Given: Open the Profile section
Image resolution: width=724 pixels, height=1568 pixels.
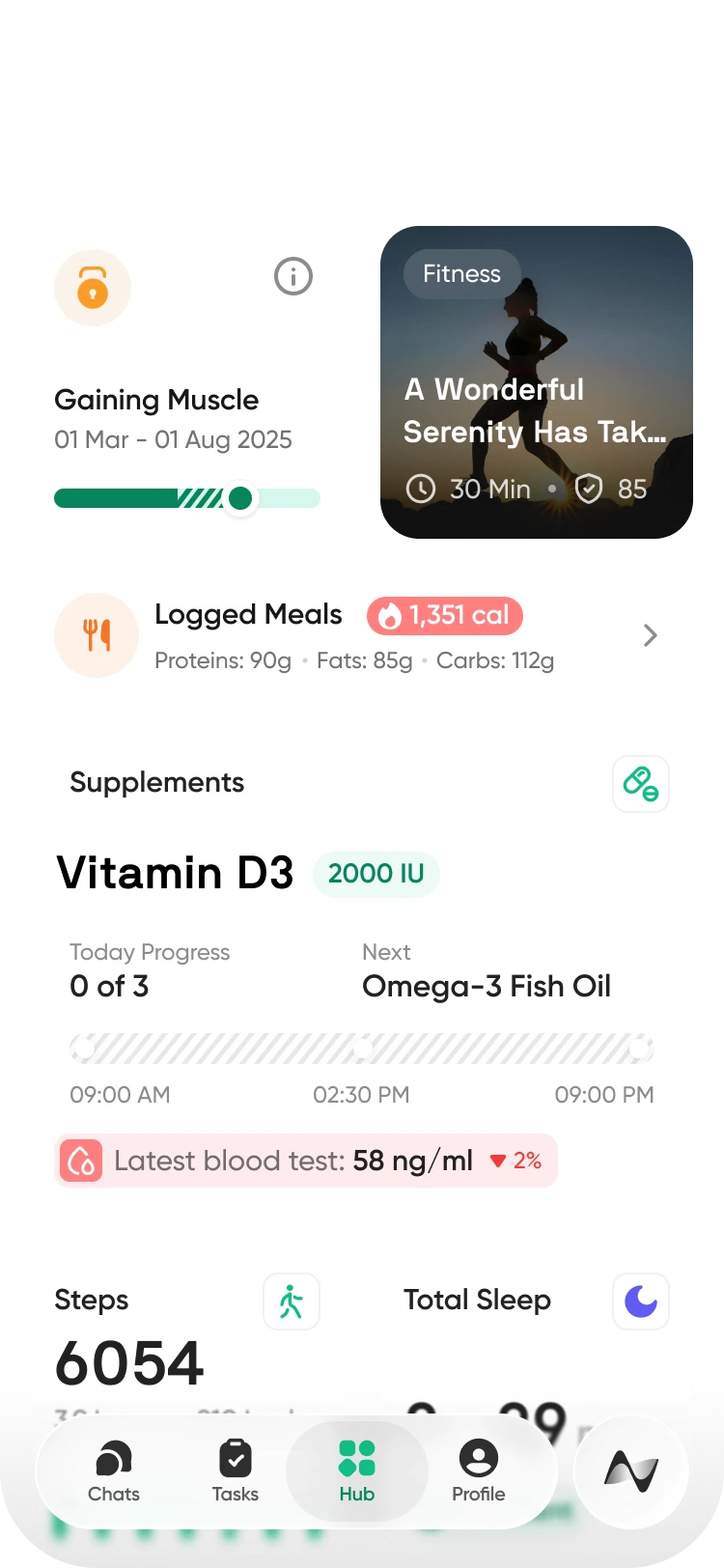Looking at the screenshot, I should pos(478,1471).
